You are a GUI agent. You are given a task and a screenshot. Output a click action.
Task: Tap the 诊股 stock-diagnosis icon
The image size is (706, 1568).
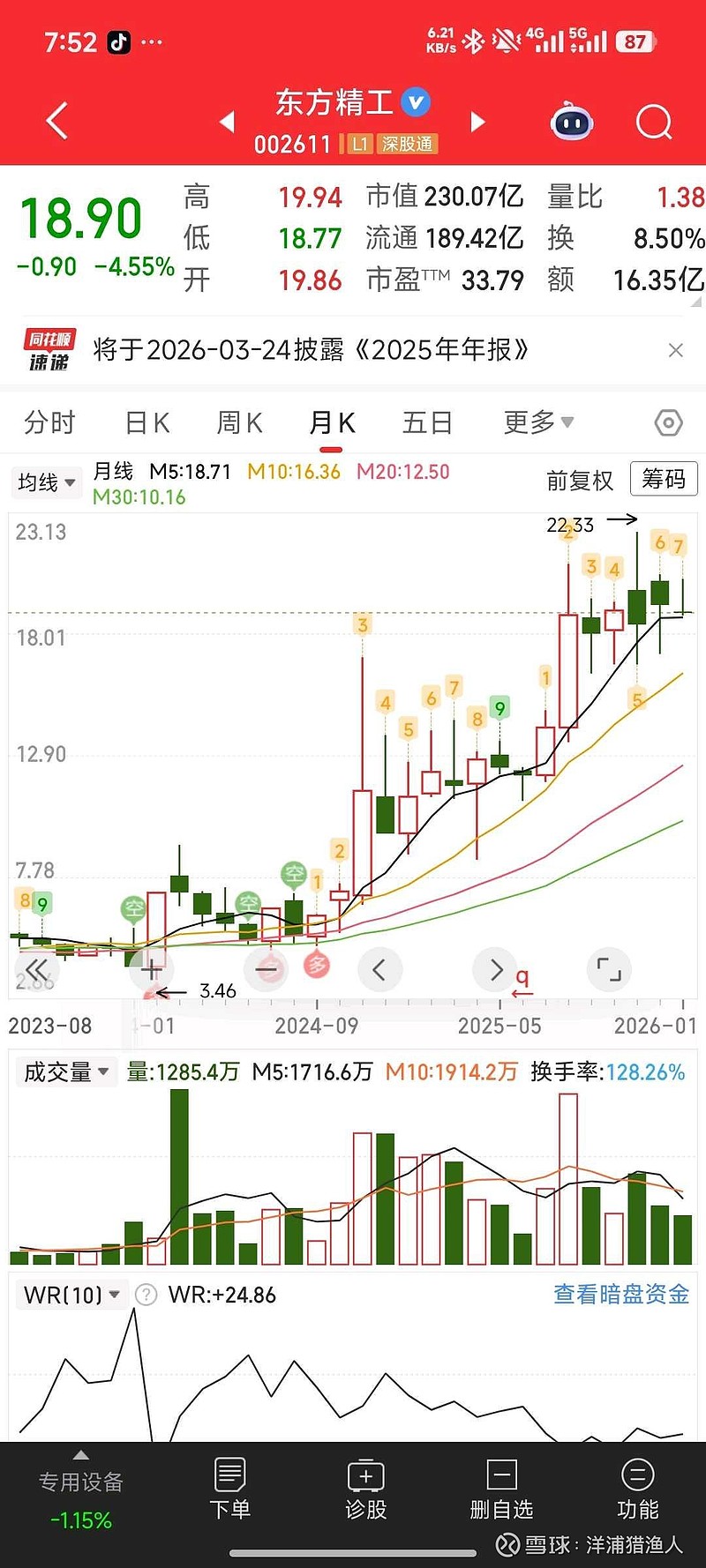(x=365, y=1490)
